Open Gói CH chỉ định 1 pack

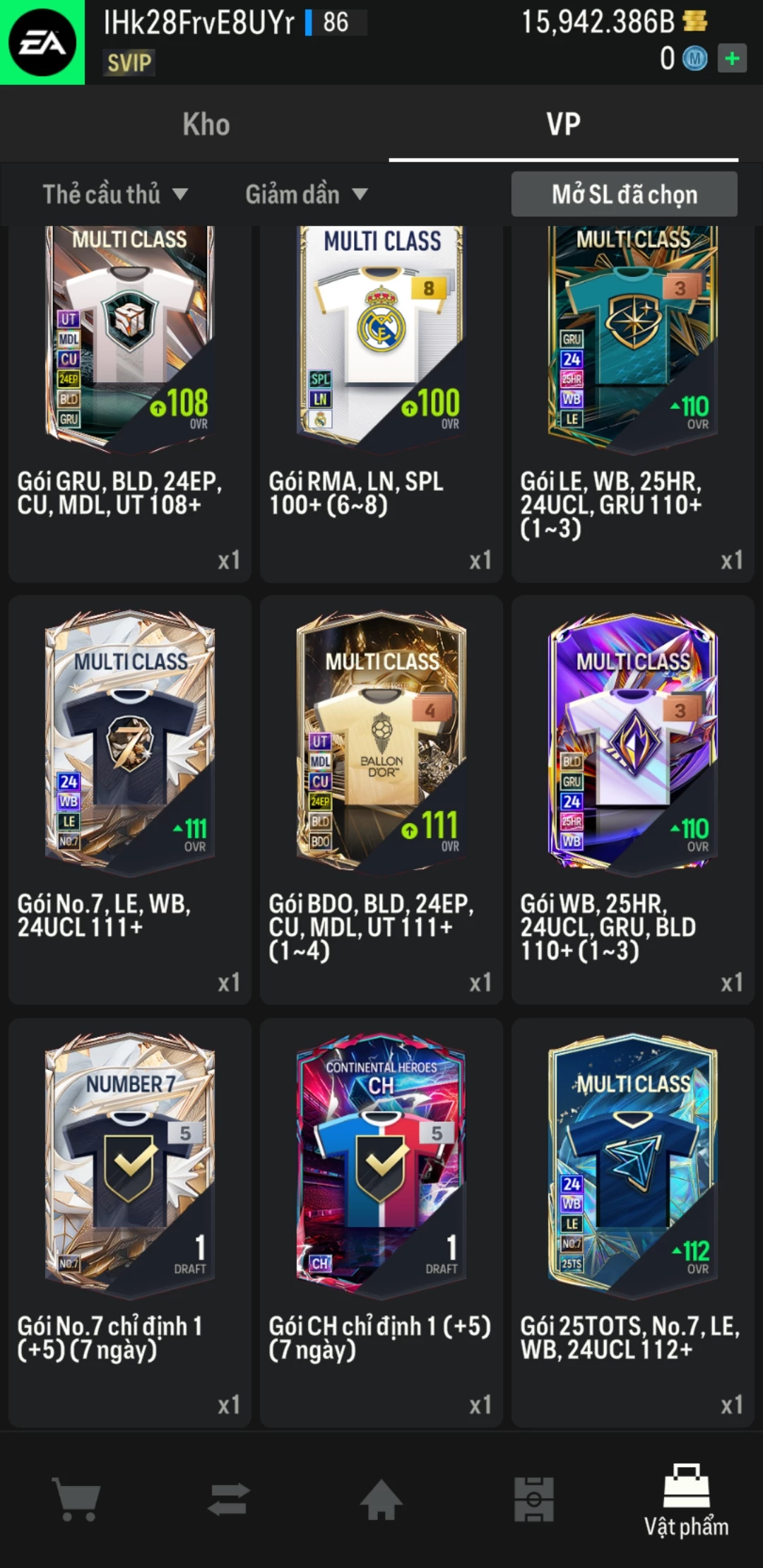(381, 1222)
